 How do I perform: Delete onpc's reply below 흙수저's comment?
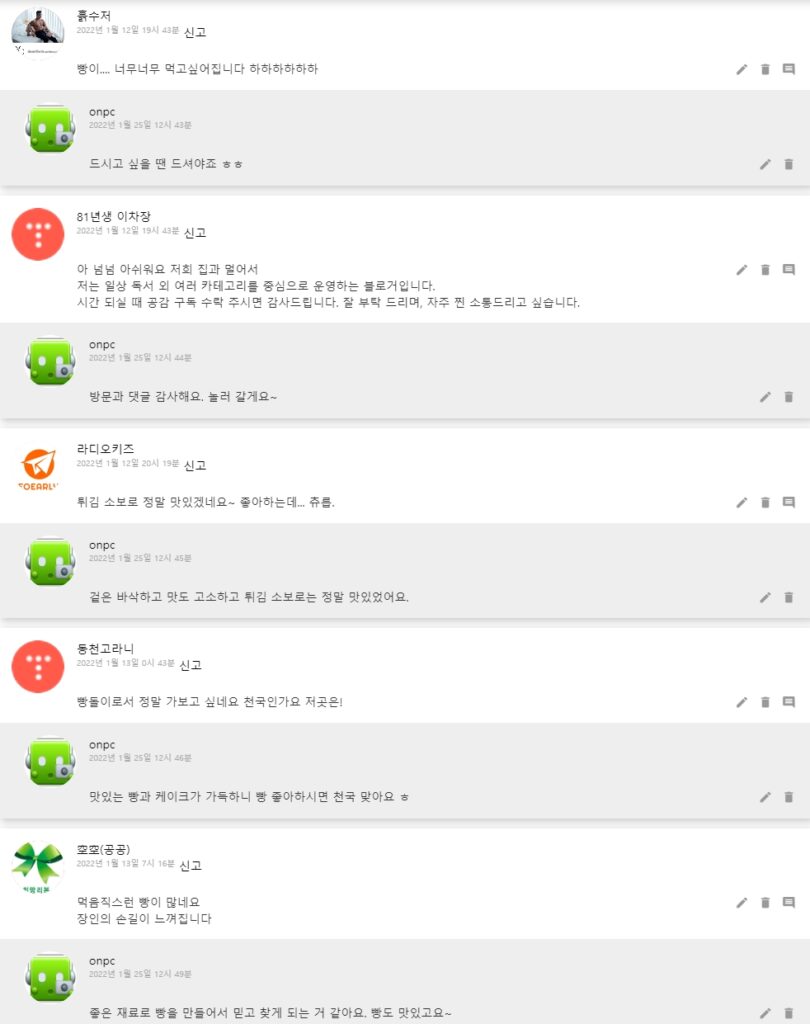(x=788, y=164)
